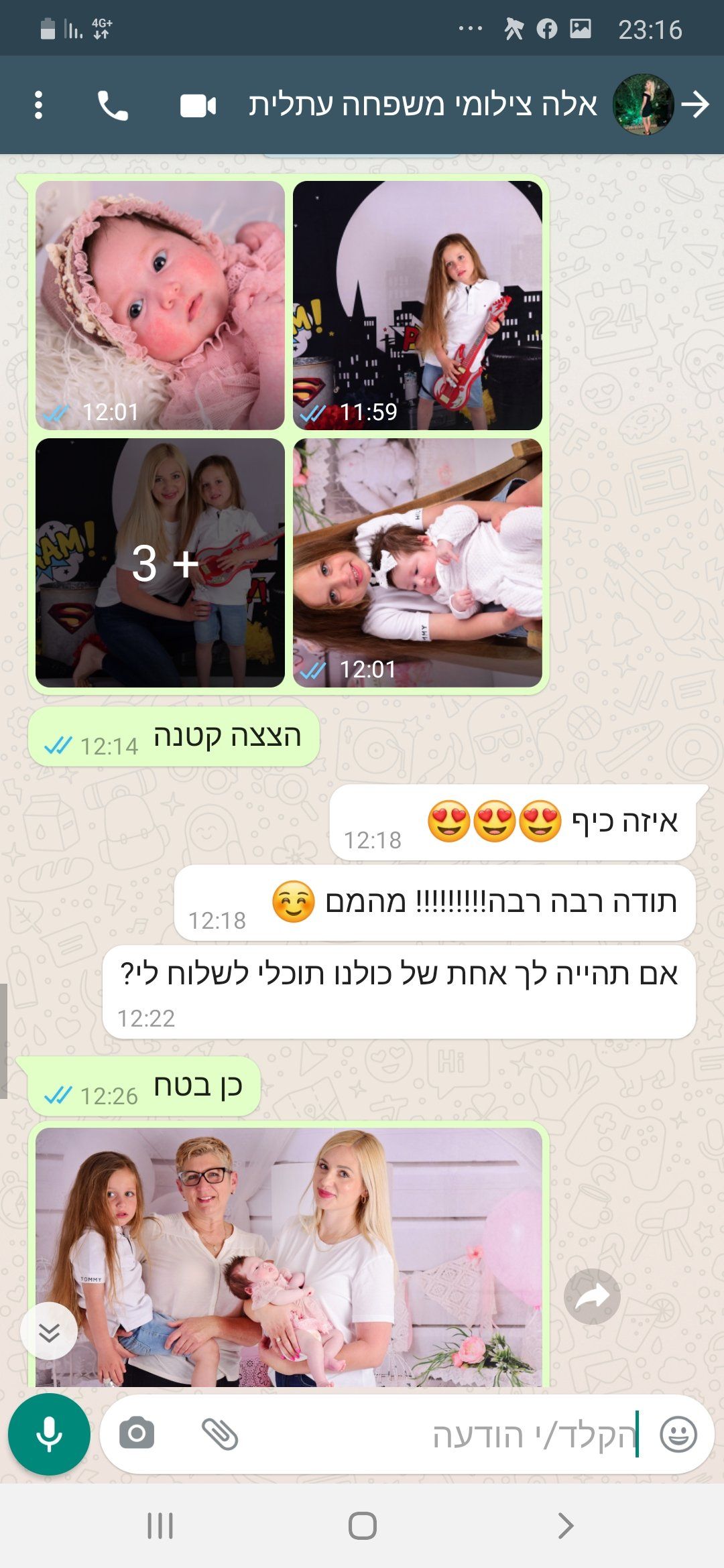Screen dimensions: 724x1568
Task: Jump to the latest messages
Action: (x=49, y=1331)
